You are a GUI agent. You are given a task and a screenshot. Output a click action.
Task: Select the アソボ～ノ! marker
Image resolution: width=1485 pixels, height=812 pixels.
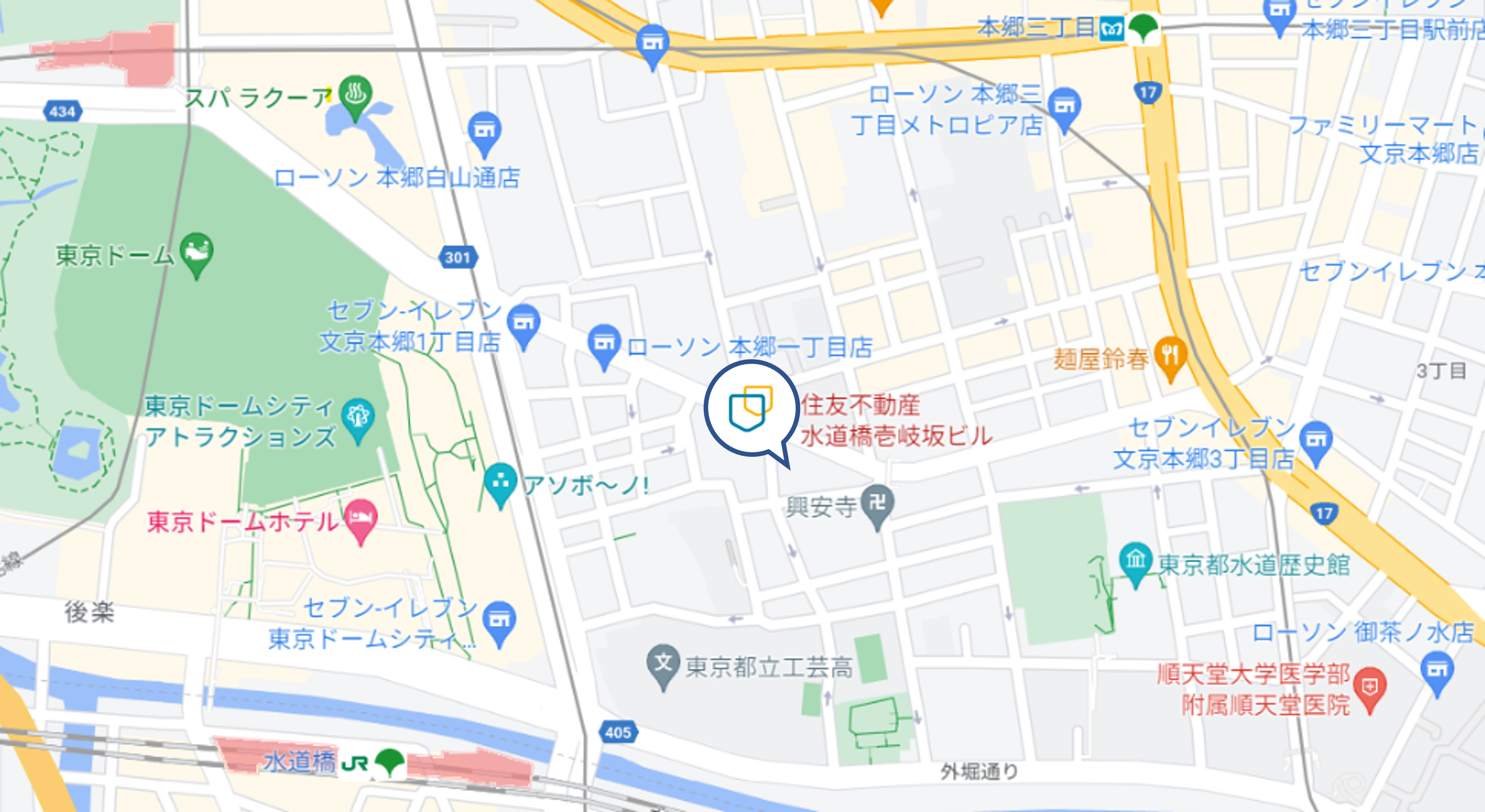pyautogui.click(x=500, y=482)
